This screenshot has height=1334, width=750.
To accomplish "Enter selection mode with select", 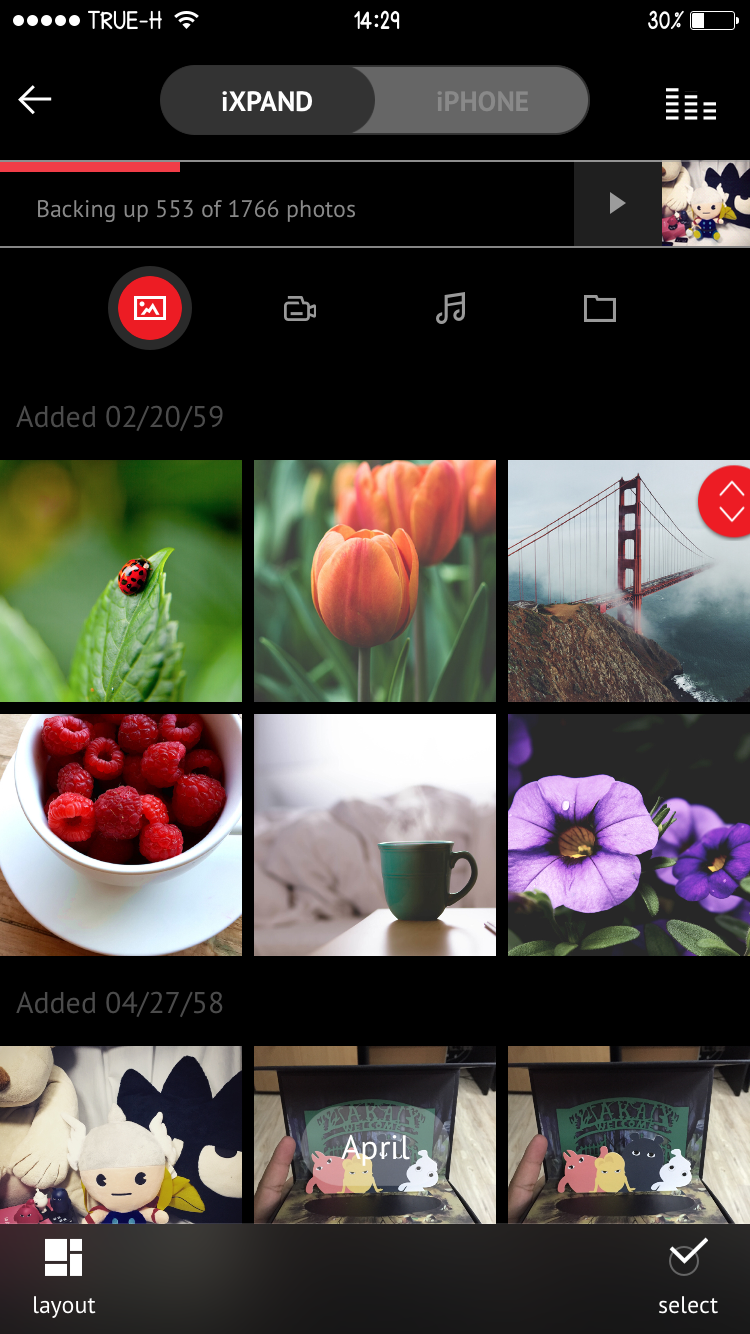I will [x=687, y=1275].
